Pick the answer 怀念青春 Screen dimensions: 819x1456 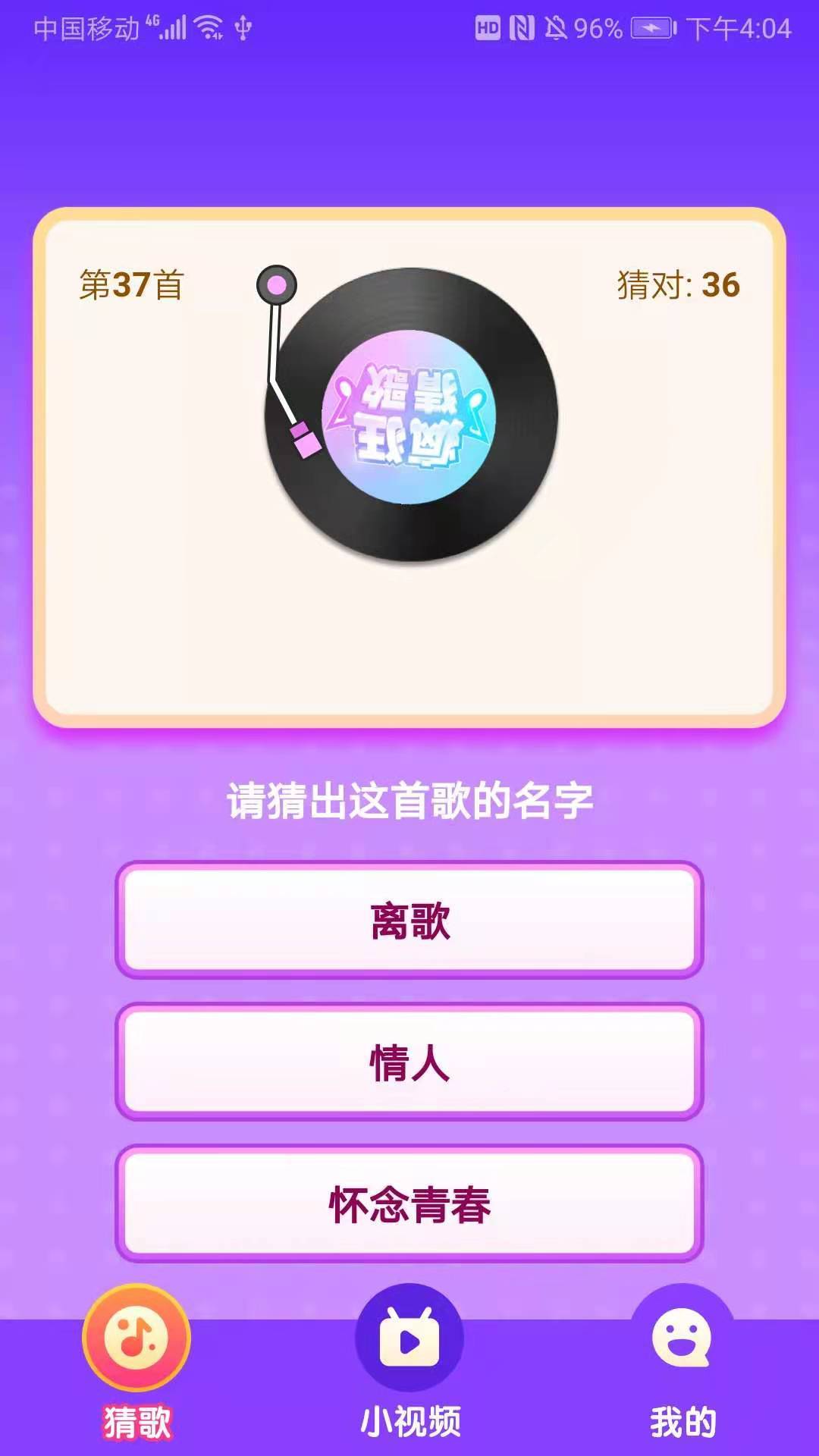coord(409,1203)
